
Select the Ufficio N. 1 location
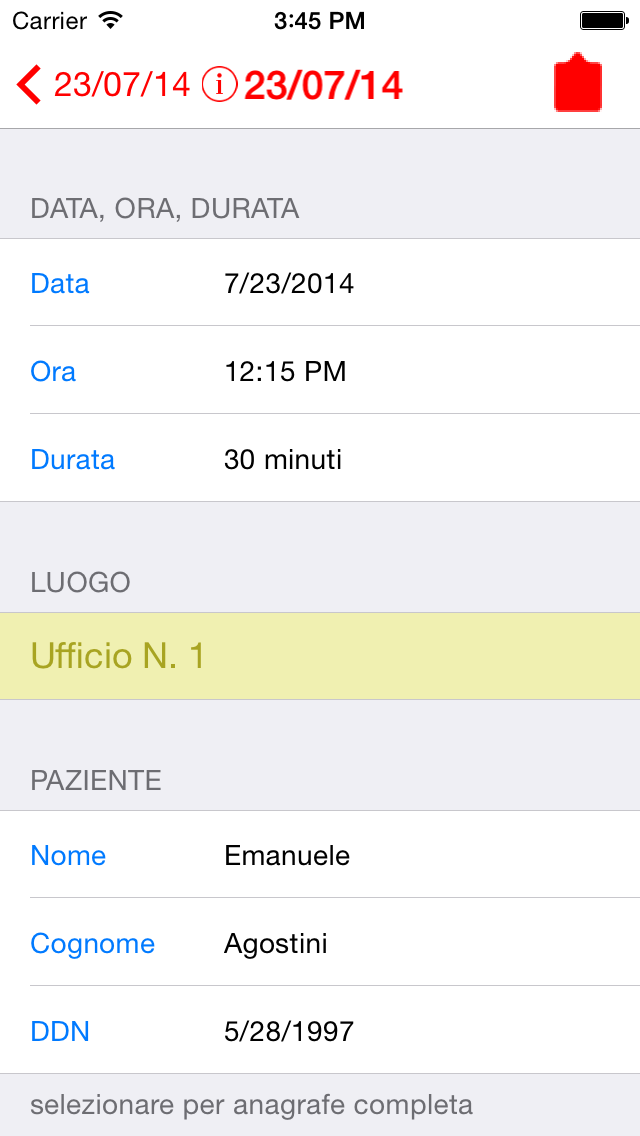click(x=320, y=656)
